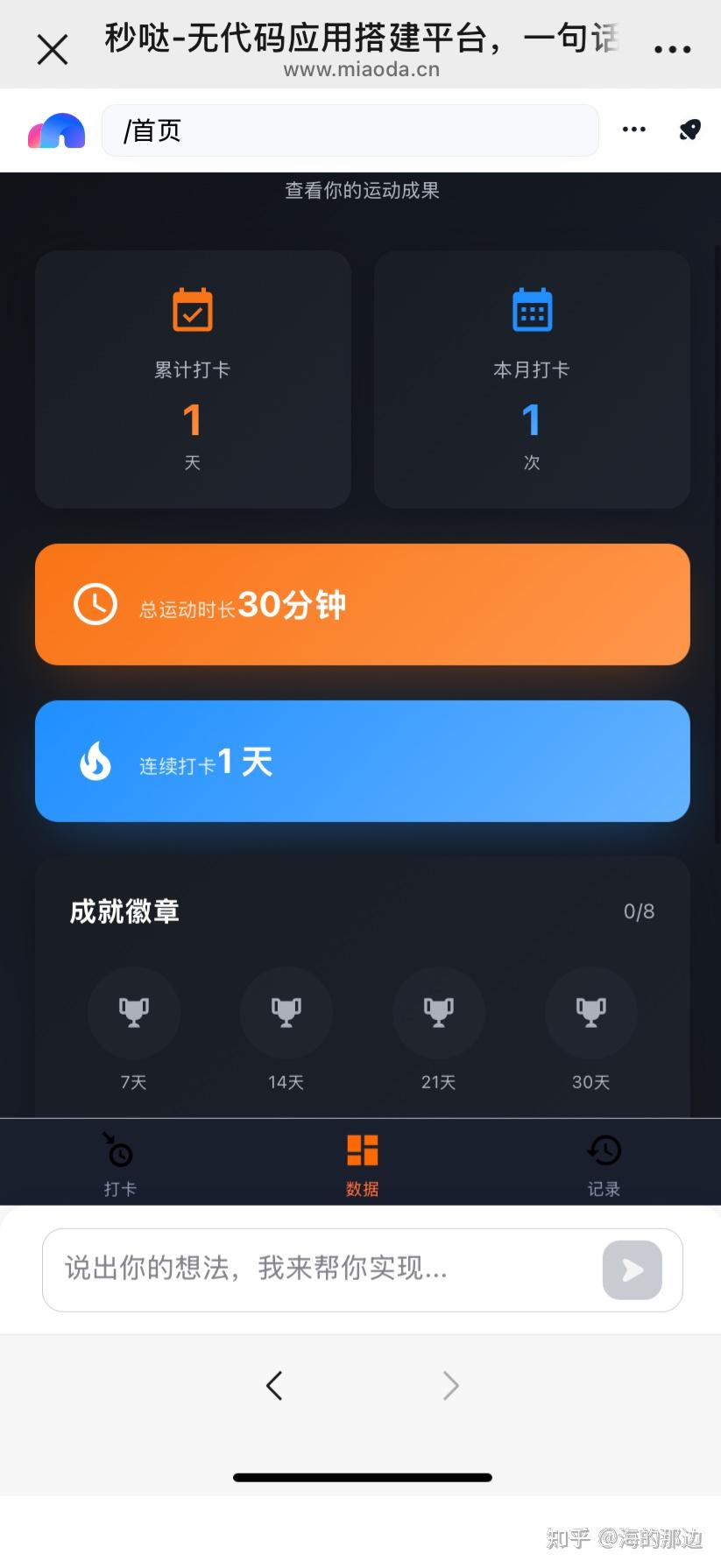The width and height of the screenshot is (721, 1568).
Task: Click the send arrow in the idea input bar
Action: tap(631, 1269)
